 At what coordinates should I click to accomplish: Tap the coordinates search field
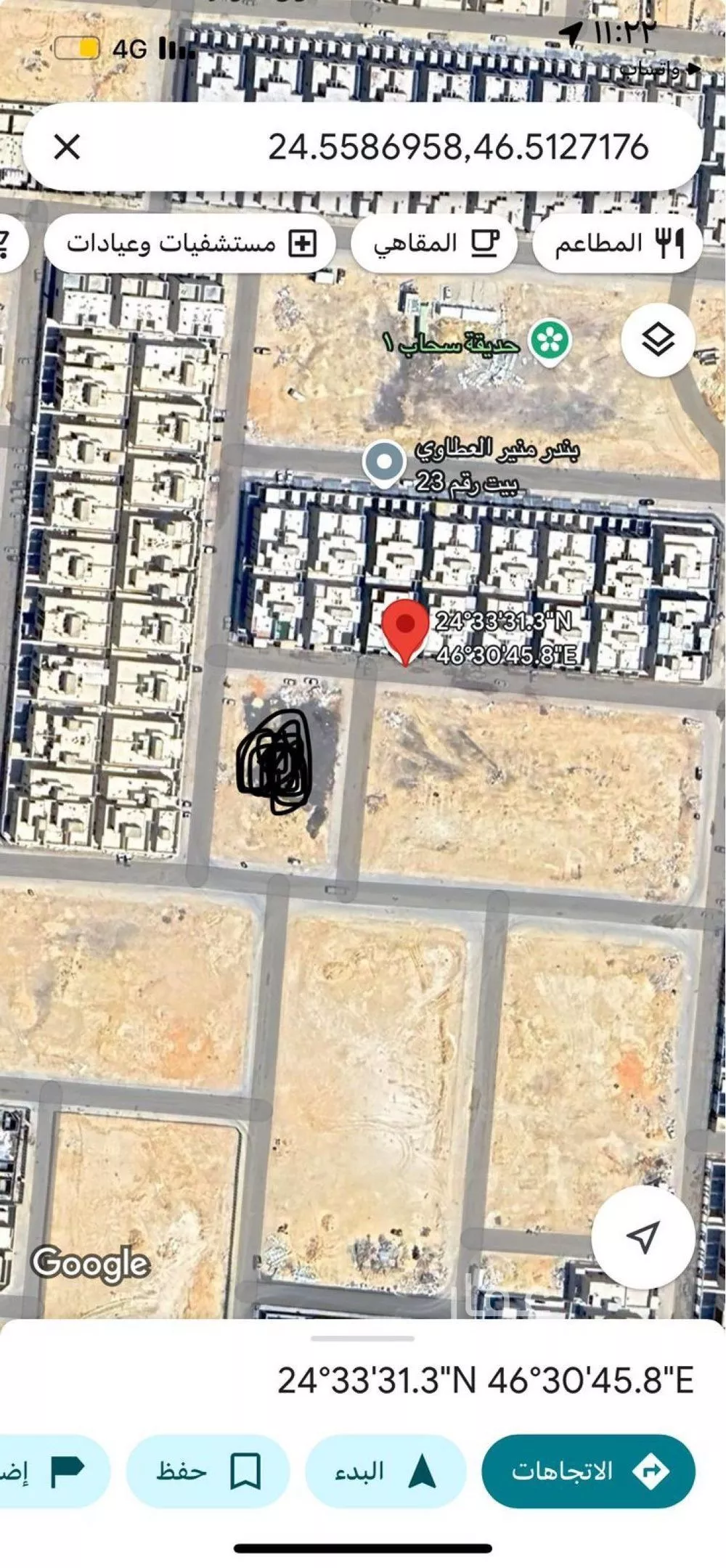[x=457, y=147]
